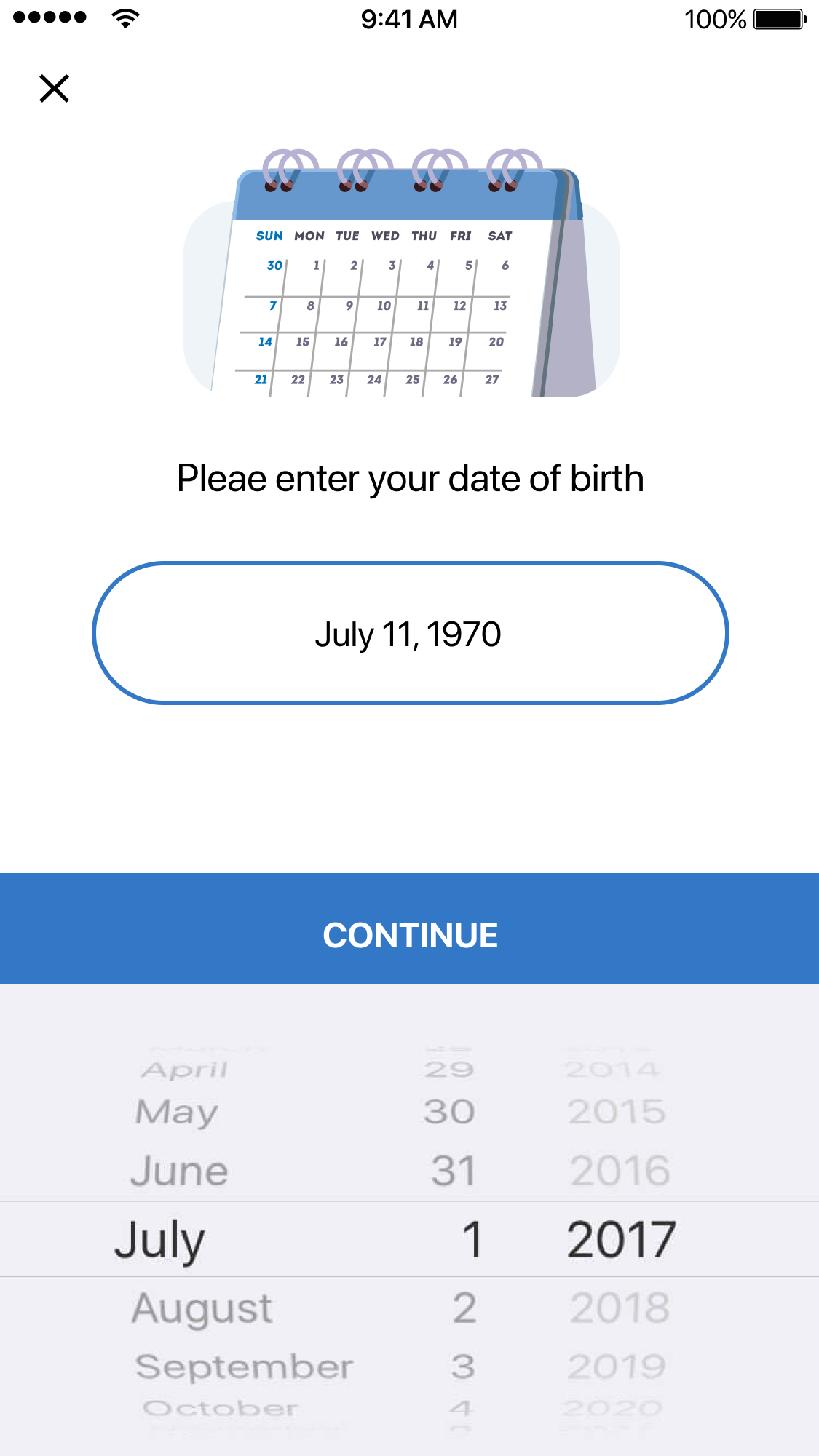Close the date of birth screen

pyautogui.click(x=54, y=89)
